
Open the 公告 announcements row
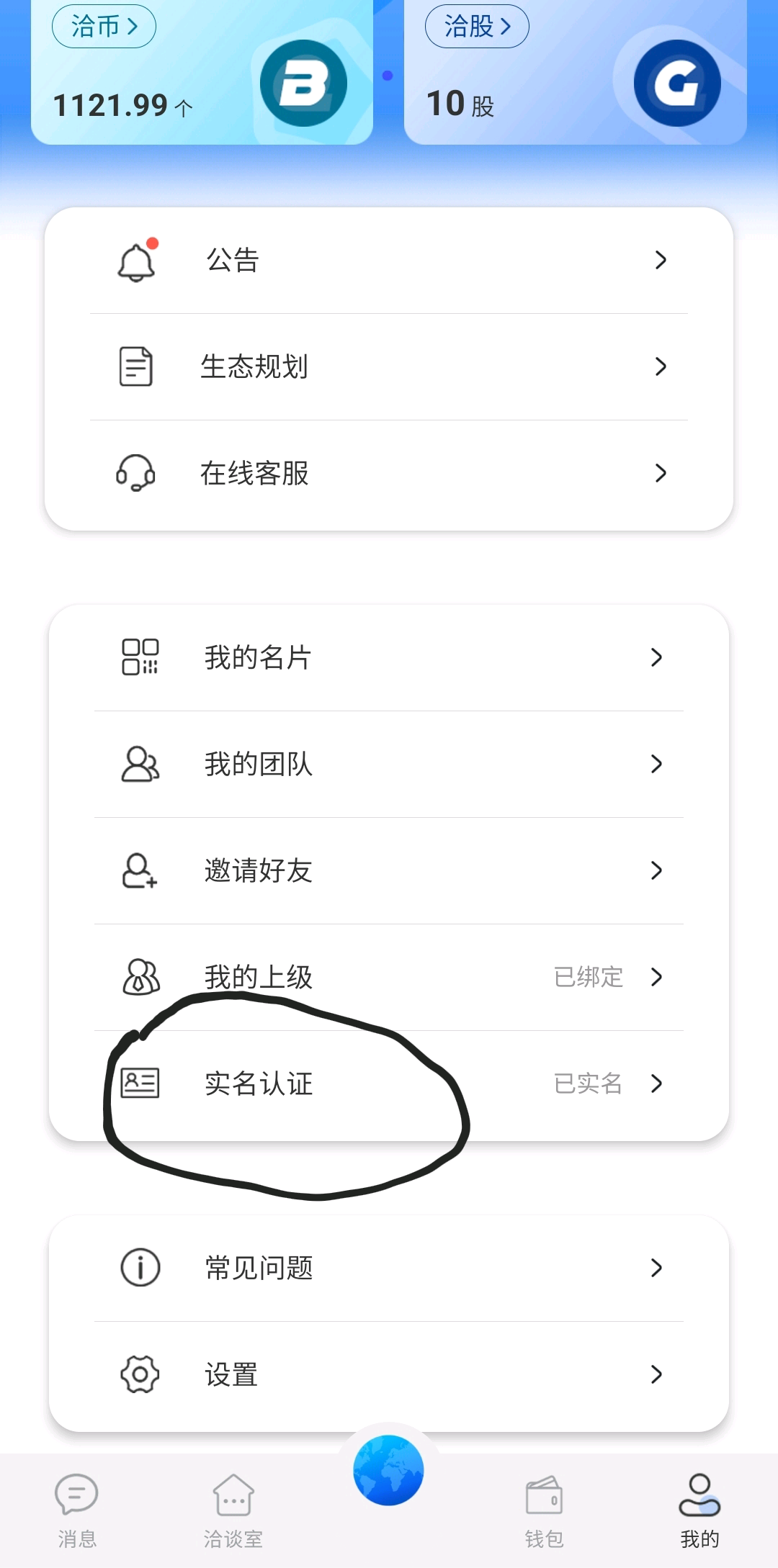[389, 260]
